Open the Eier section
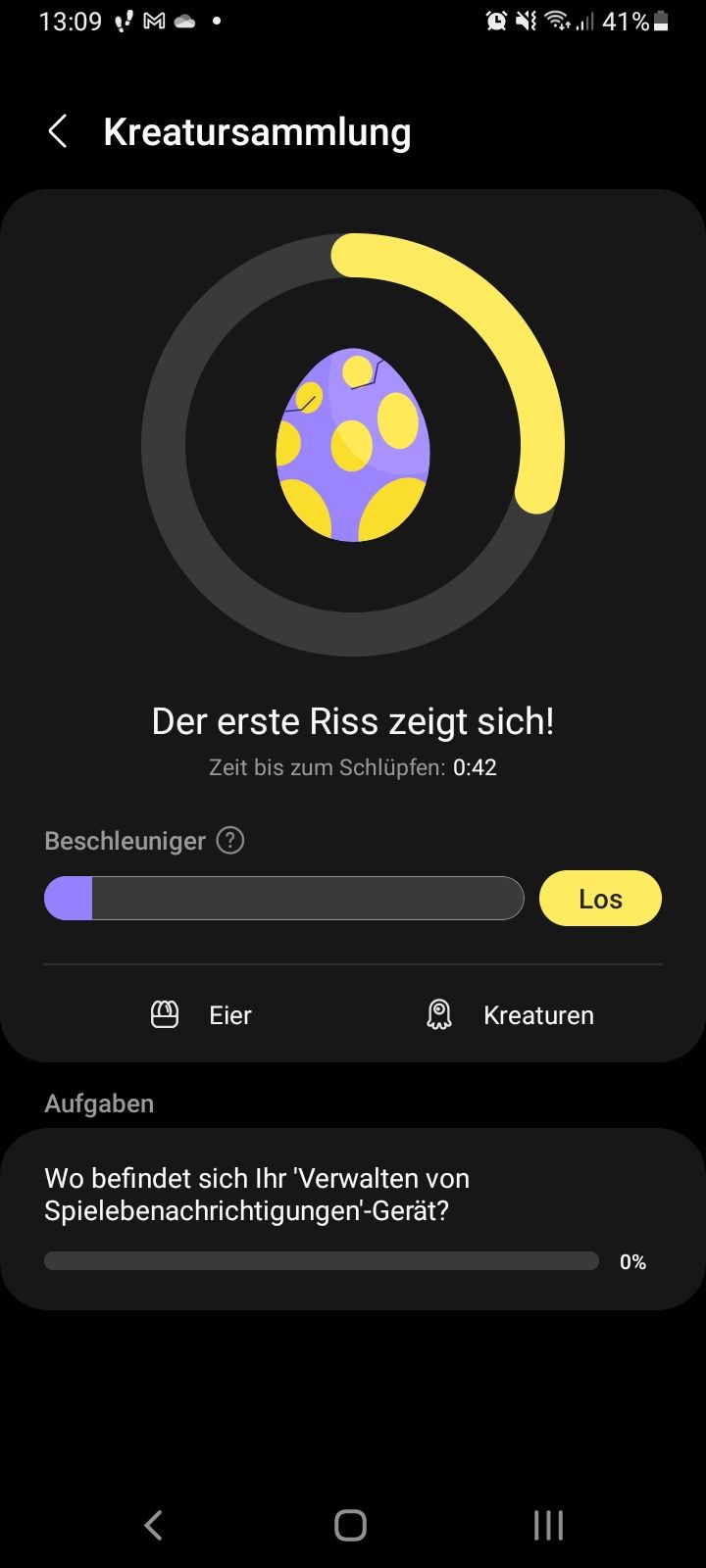706x1568 pixels. click(x=202, y=1015)
